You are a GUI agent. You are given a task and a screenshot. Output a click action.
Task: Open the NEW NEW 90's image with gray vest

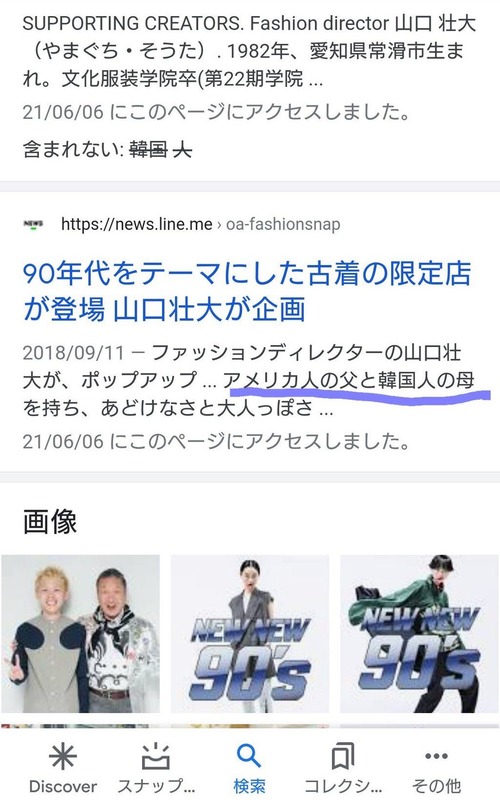250,633
